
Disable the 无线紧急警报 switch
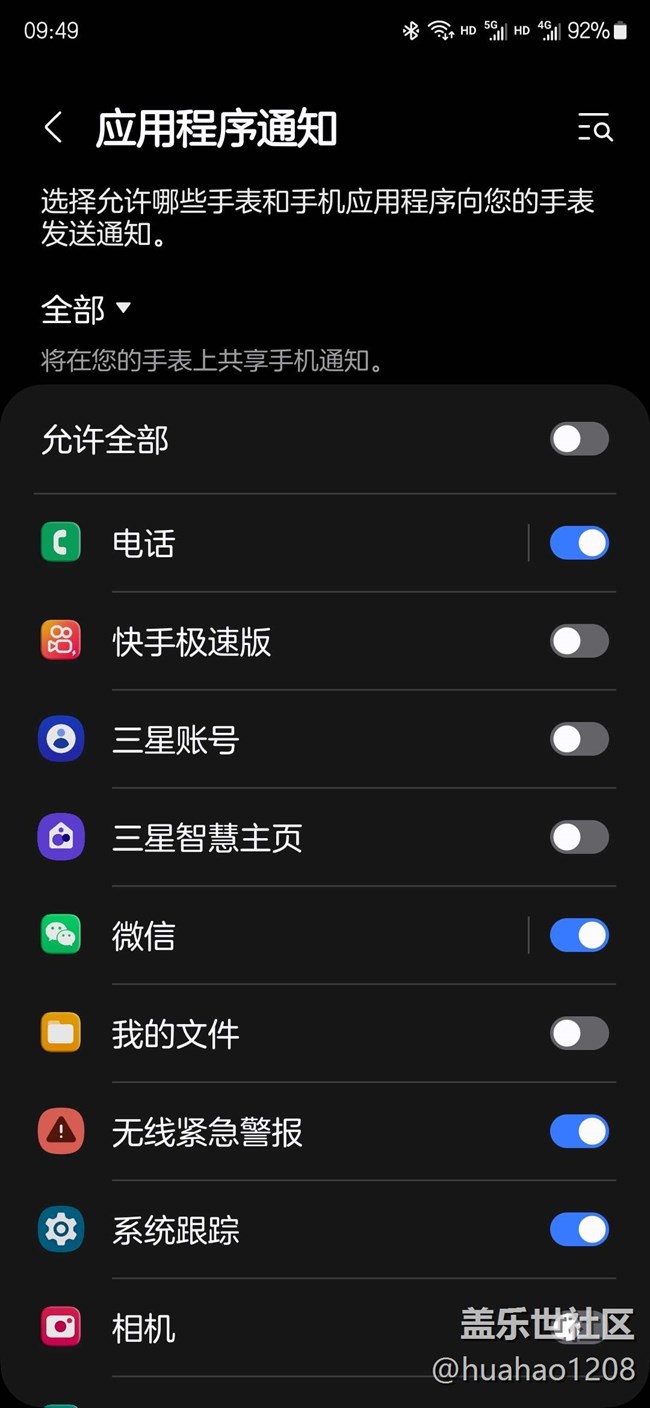point(579,1131)
